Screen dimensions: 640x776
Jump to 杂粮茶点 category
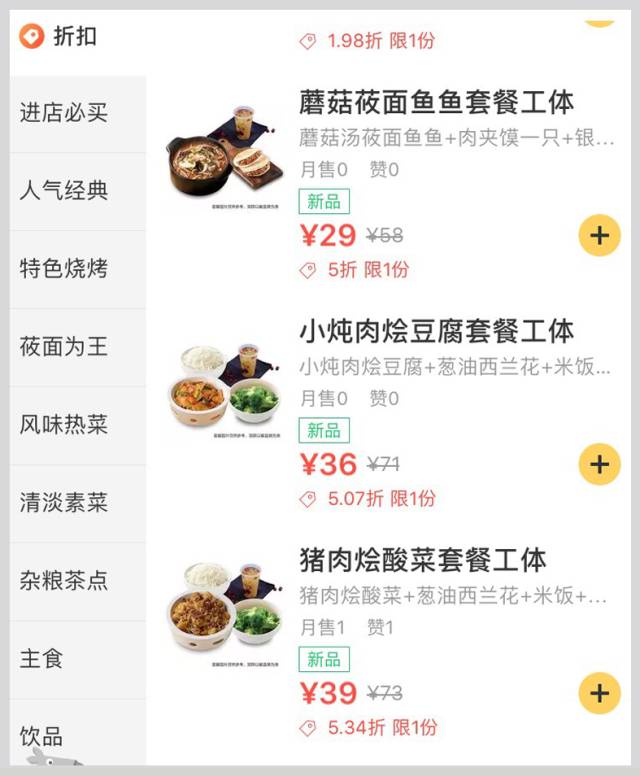point(64,580)
